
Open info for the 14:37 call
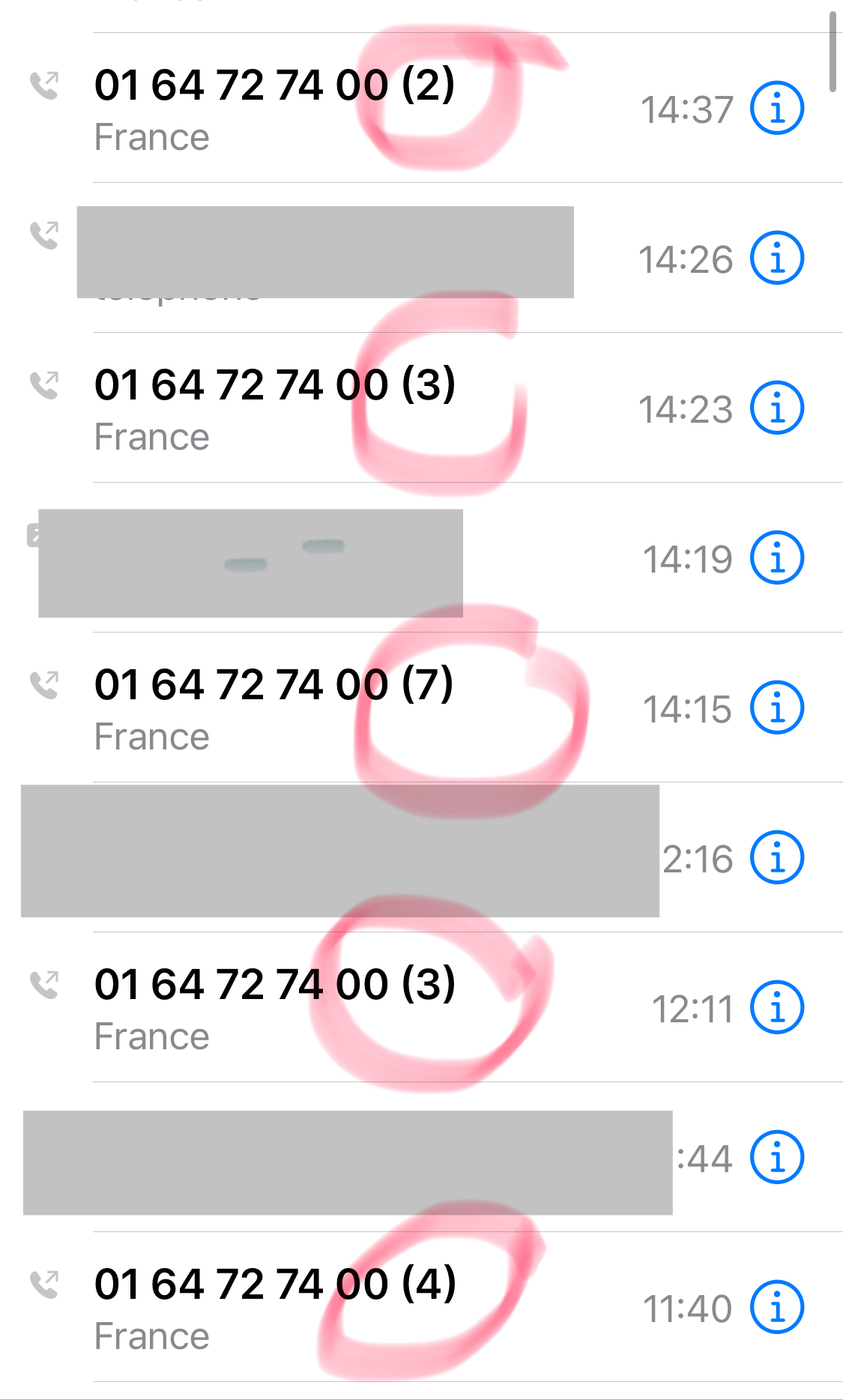777,108
